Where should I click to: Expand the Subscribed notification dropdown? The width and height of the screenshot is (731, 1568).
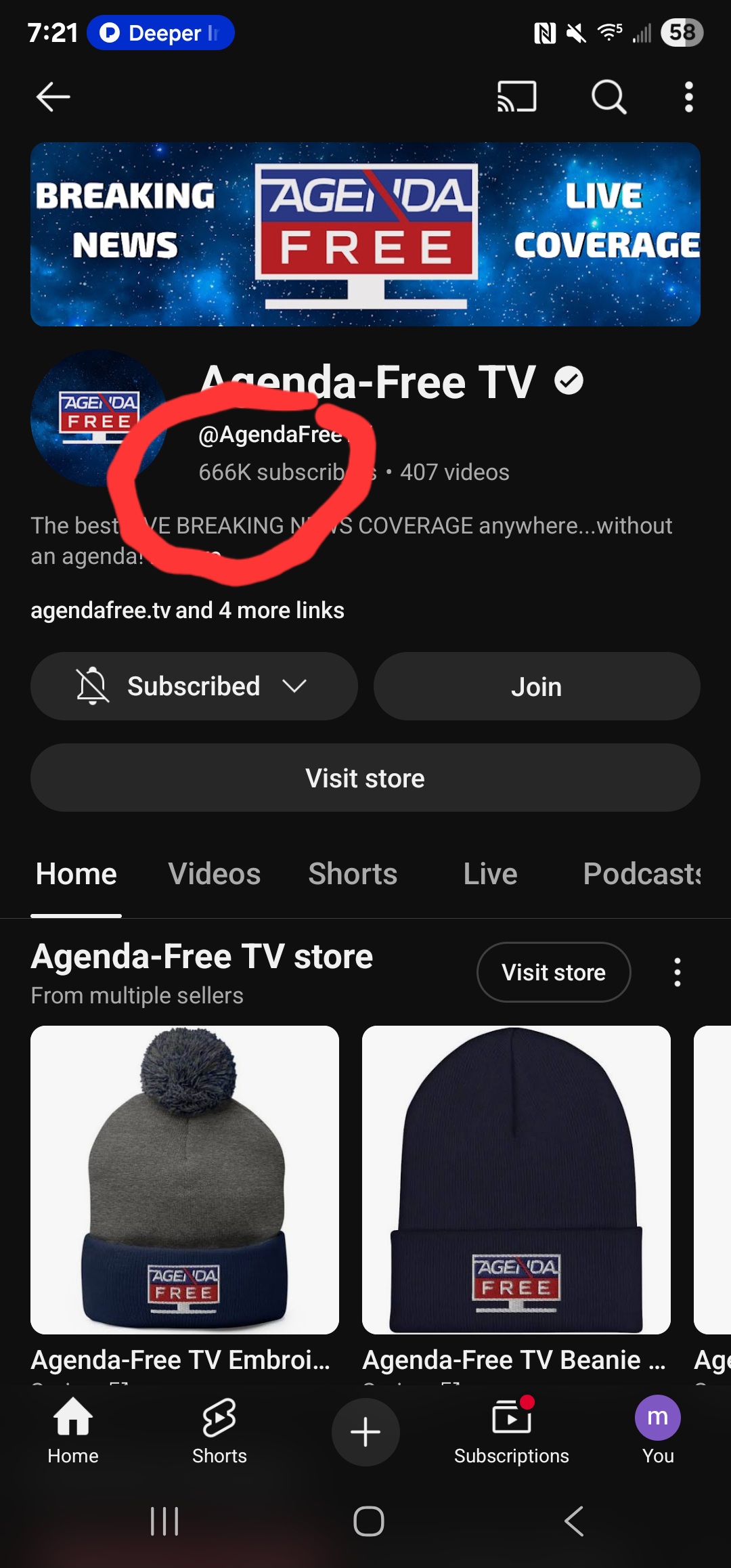194,686
